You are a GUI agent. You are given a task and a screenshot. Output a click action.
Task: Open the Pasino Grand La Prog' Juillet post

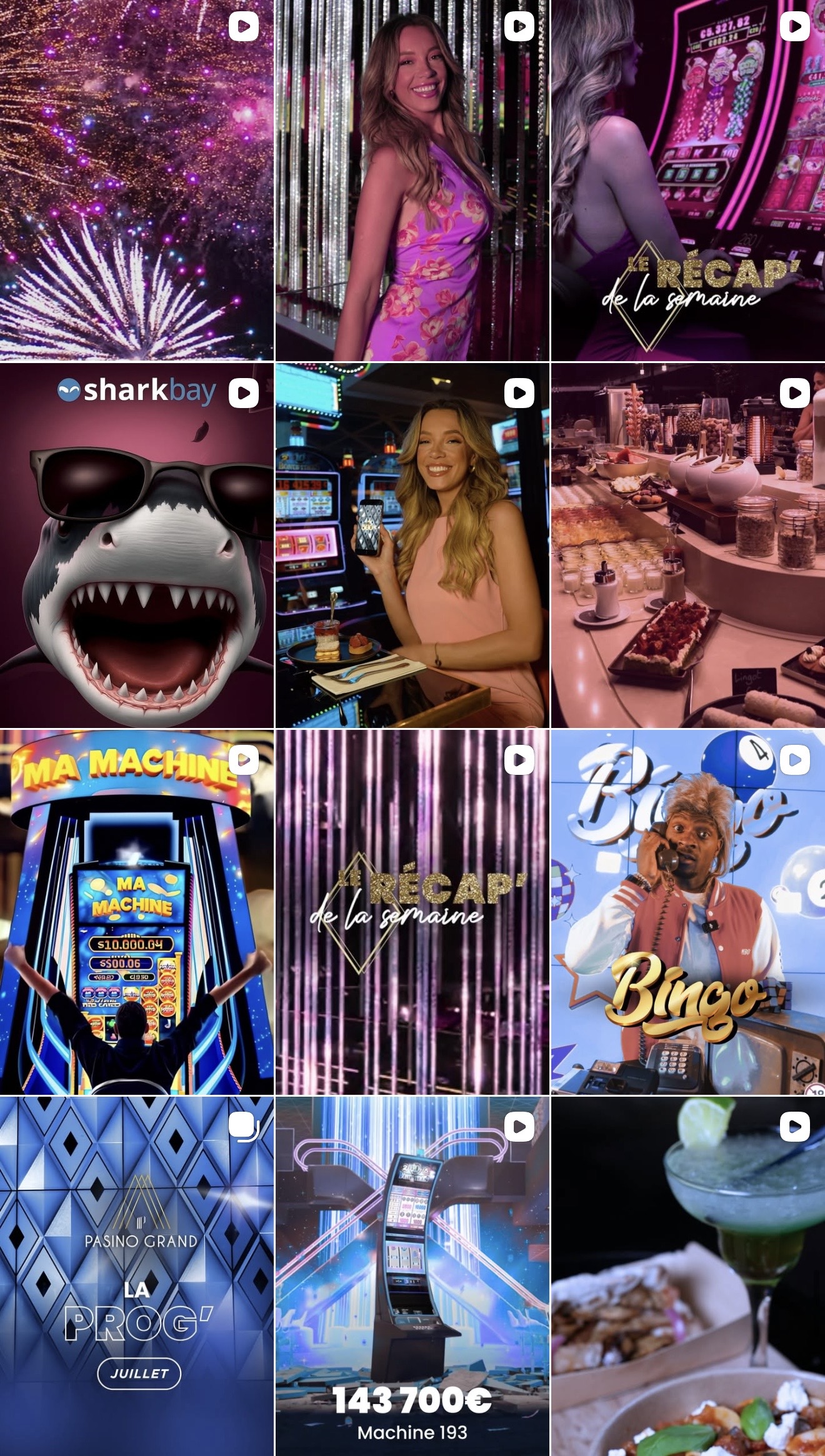pos(136,1276)
